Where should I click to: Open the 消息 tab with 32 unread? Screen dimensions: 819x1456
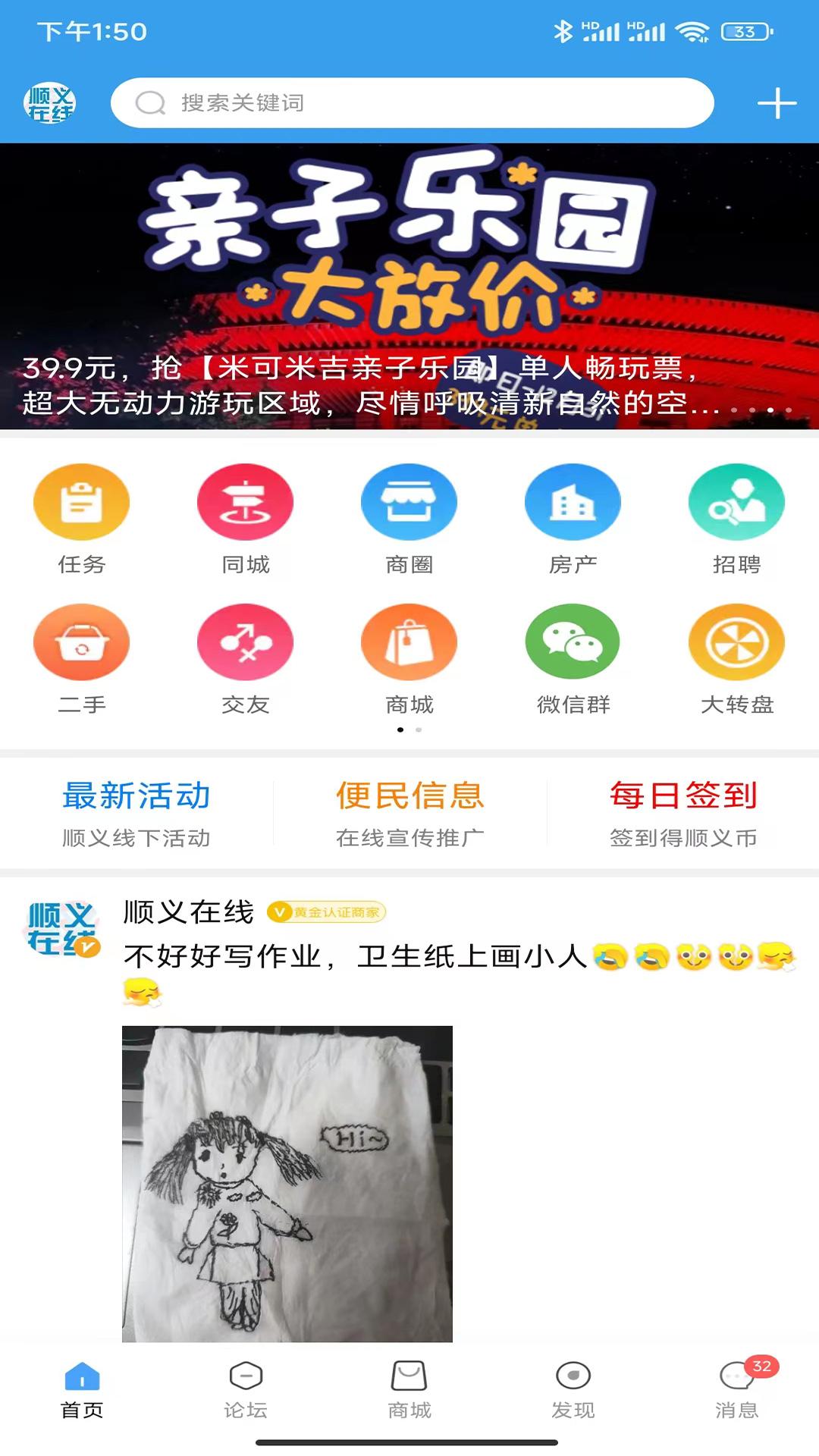point(736,1389)
